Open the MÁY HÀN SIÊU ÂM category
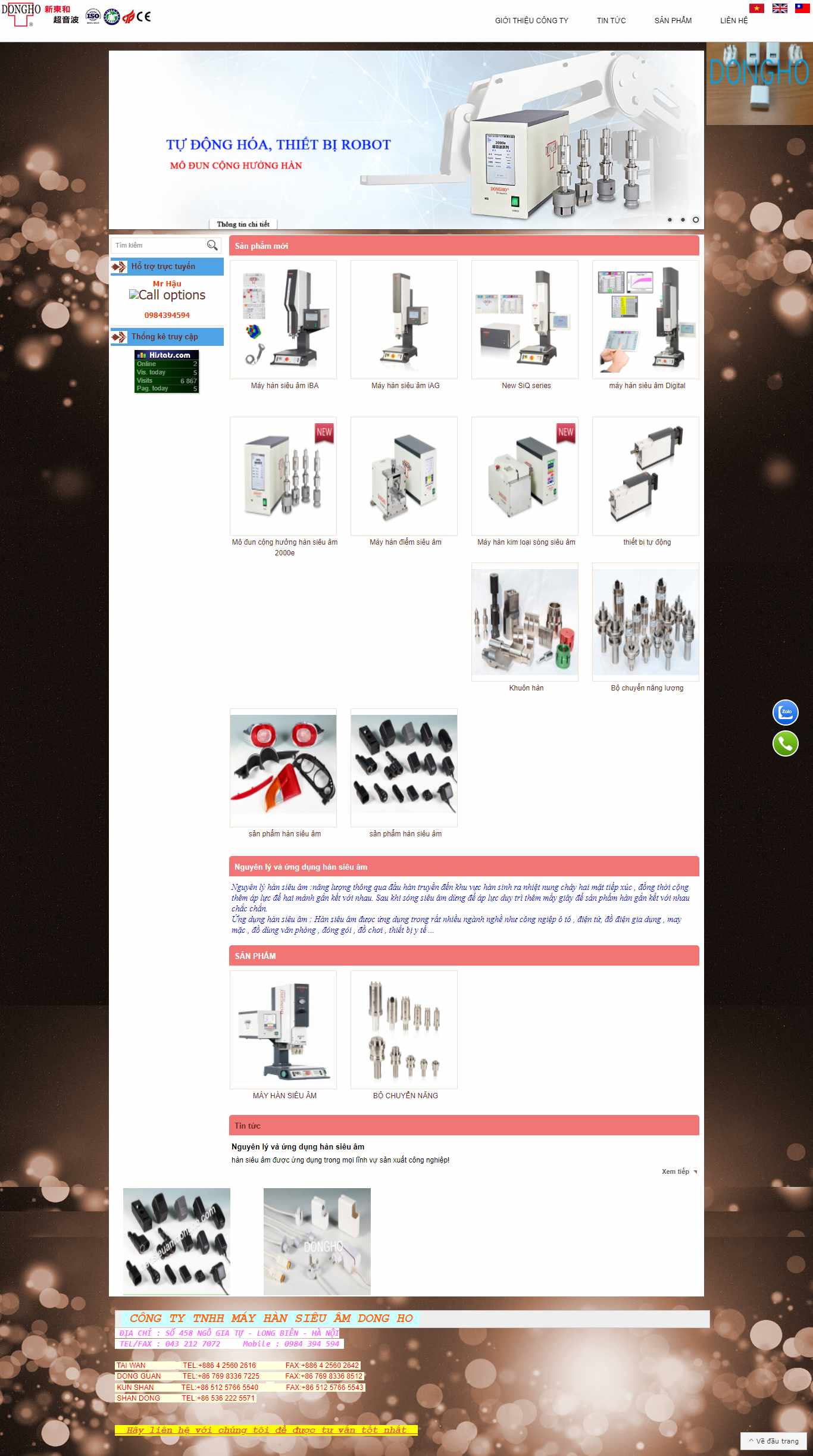Image resolution: width=813 pixels, height=1456 pixels. [283, 1030]
